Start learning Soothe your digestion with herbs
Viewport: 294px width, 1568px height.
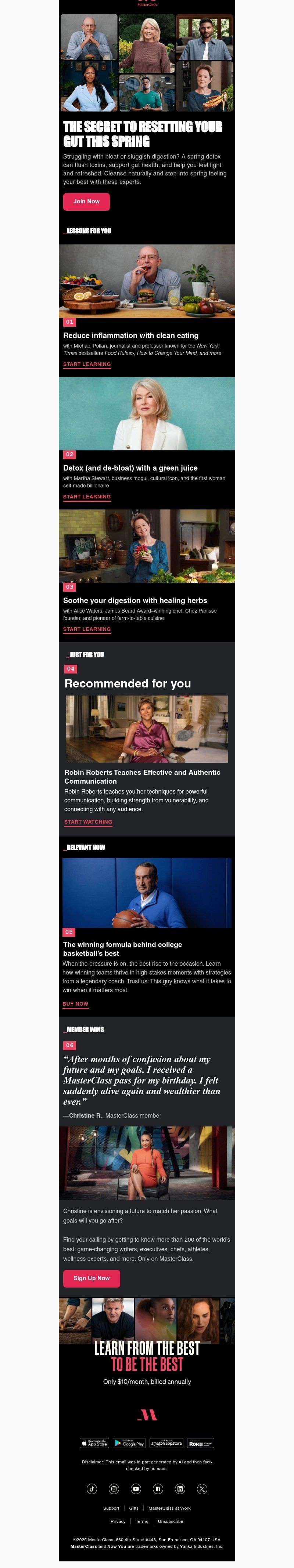coord(87,629)
